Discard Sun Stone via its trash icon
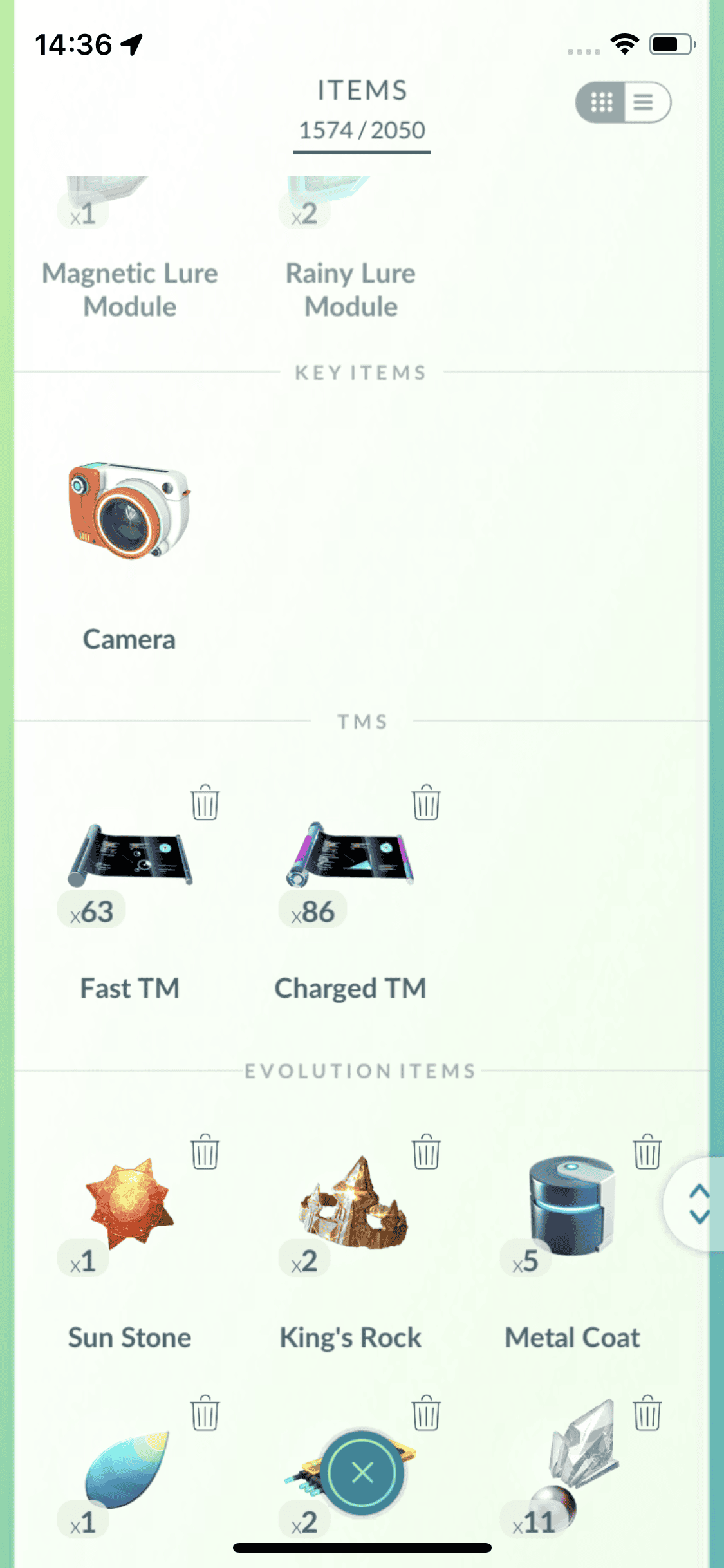The width and height of the screenshot is (724, 1568). [205, 1152]
